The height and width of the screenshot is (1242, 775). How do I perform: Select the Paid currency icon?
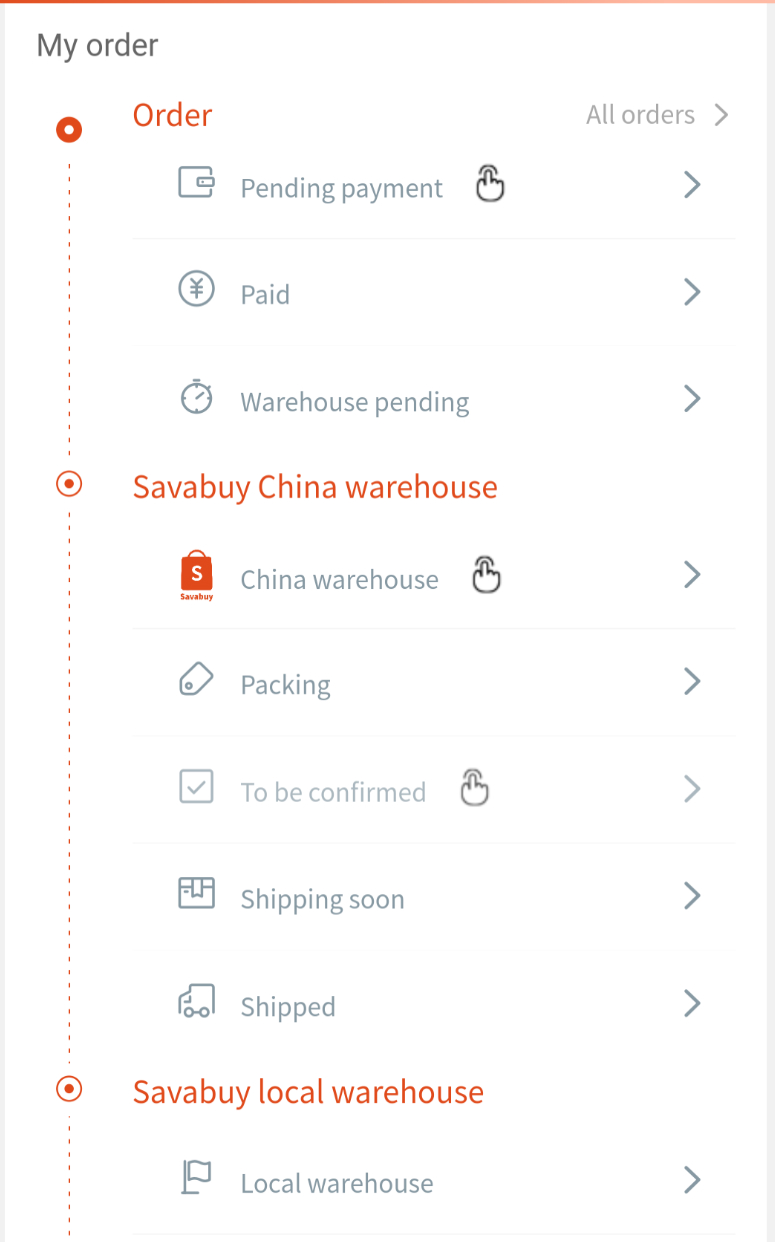[197, 289]
